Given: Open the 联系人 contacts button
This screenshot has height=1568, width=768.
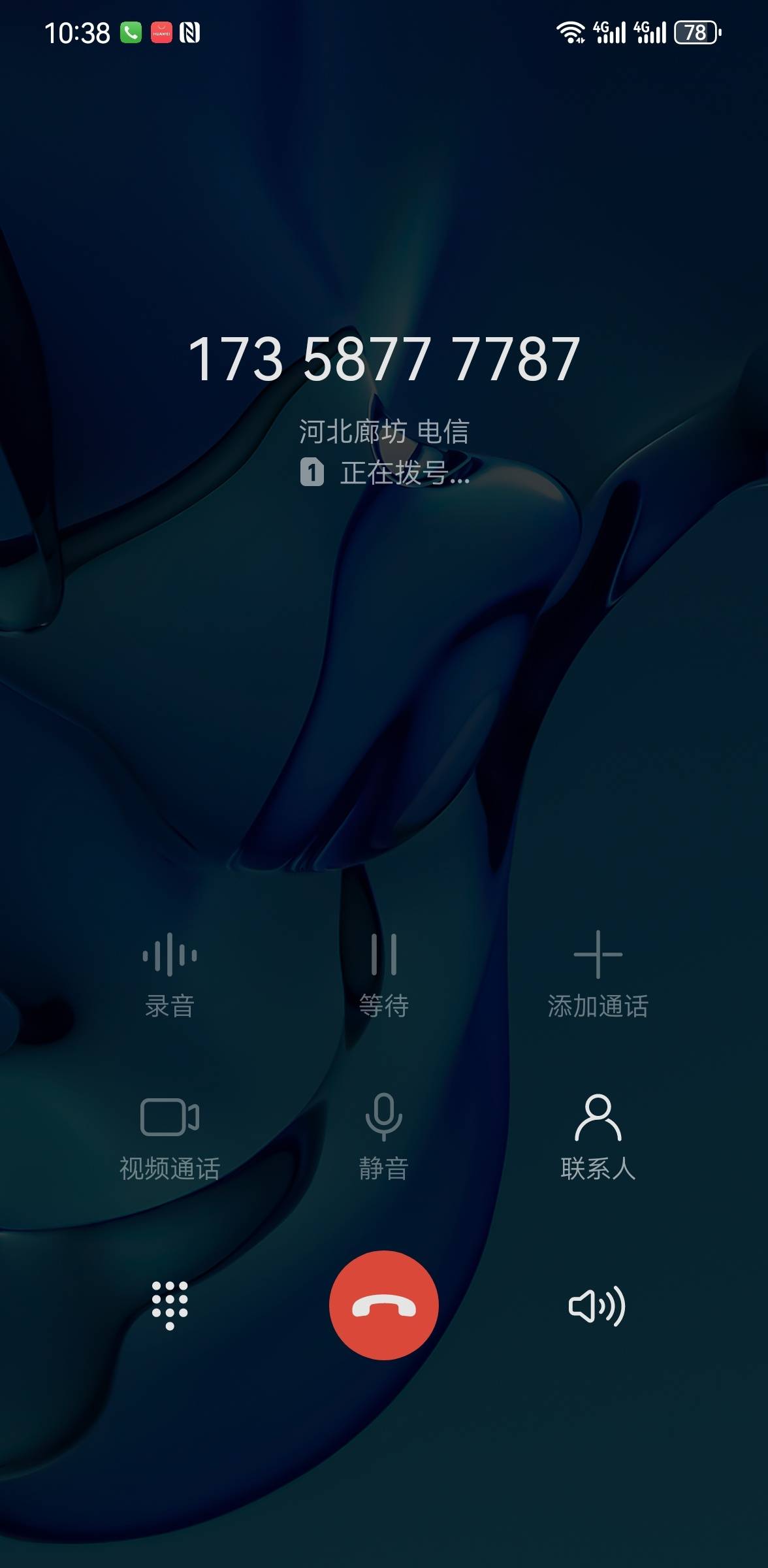Looking at the screenshot, I should (x=598, y=1136).
